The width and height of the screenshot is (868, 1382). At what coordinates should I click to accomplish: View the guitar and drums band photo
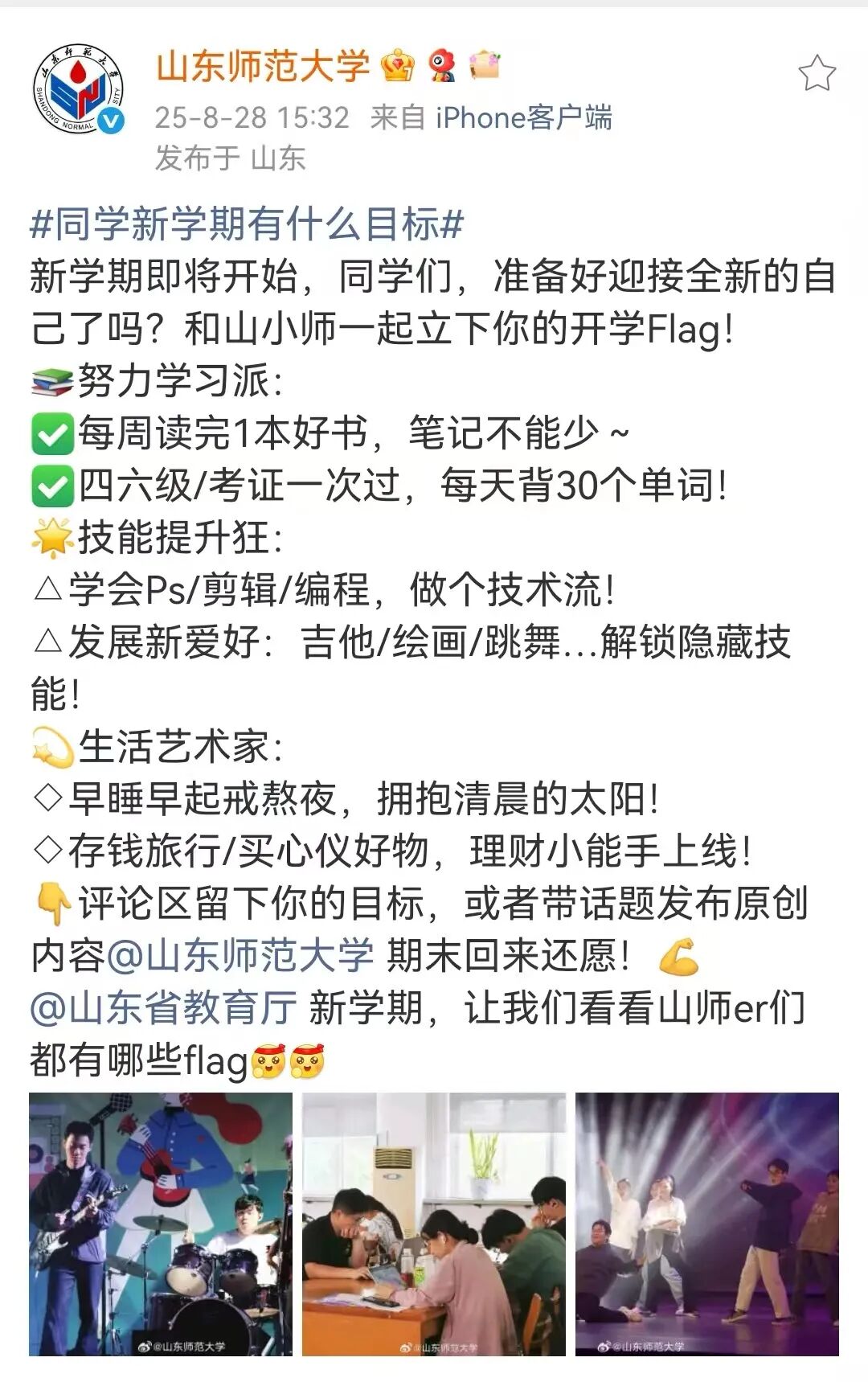point(161,1224)
